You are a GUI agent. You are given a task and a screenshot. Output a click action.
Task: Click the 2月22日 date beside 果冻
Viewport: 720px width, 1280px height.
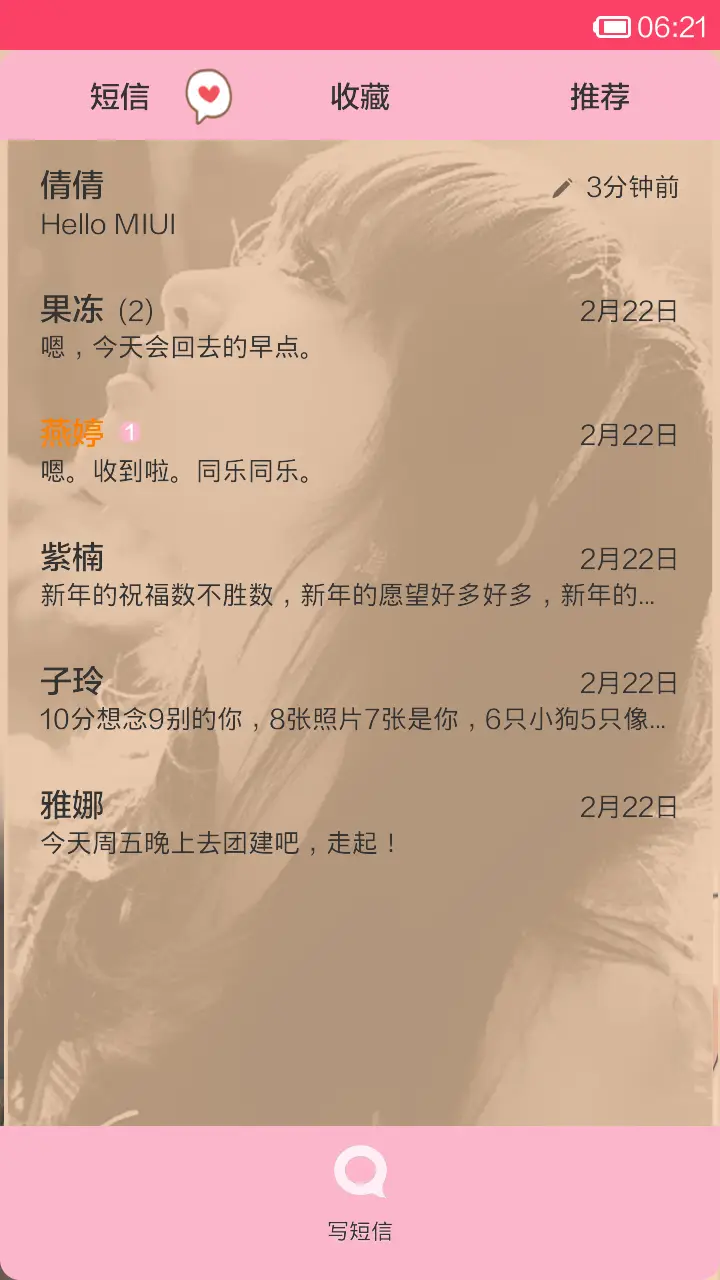tap(630, 310)
